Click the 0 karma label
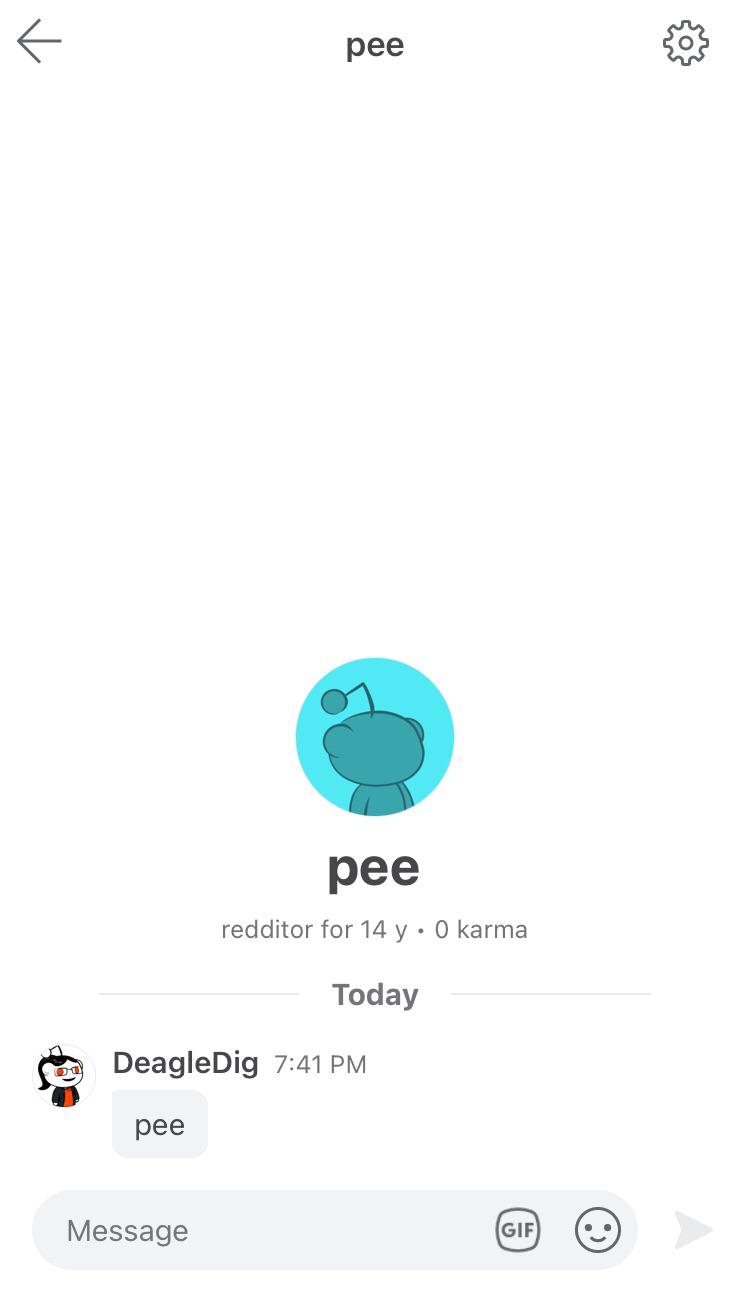This screenshot has width=750, height=1294. (480, 929)
